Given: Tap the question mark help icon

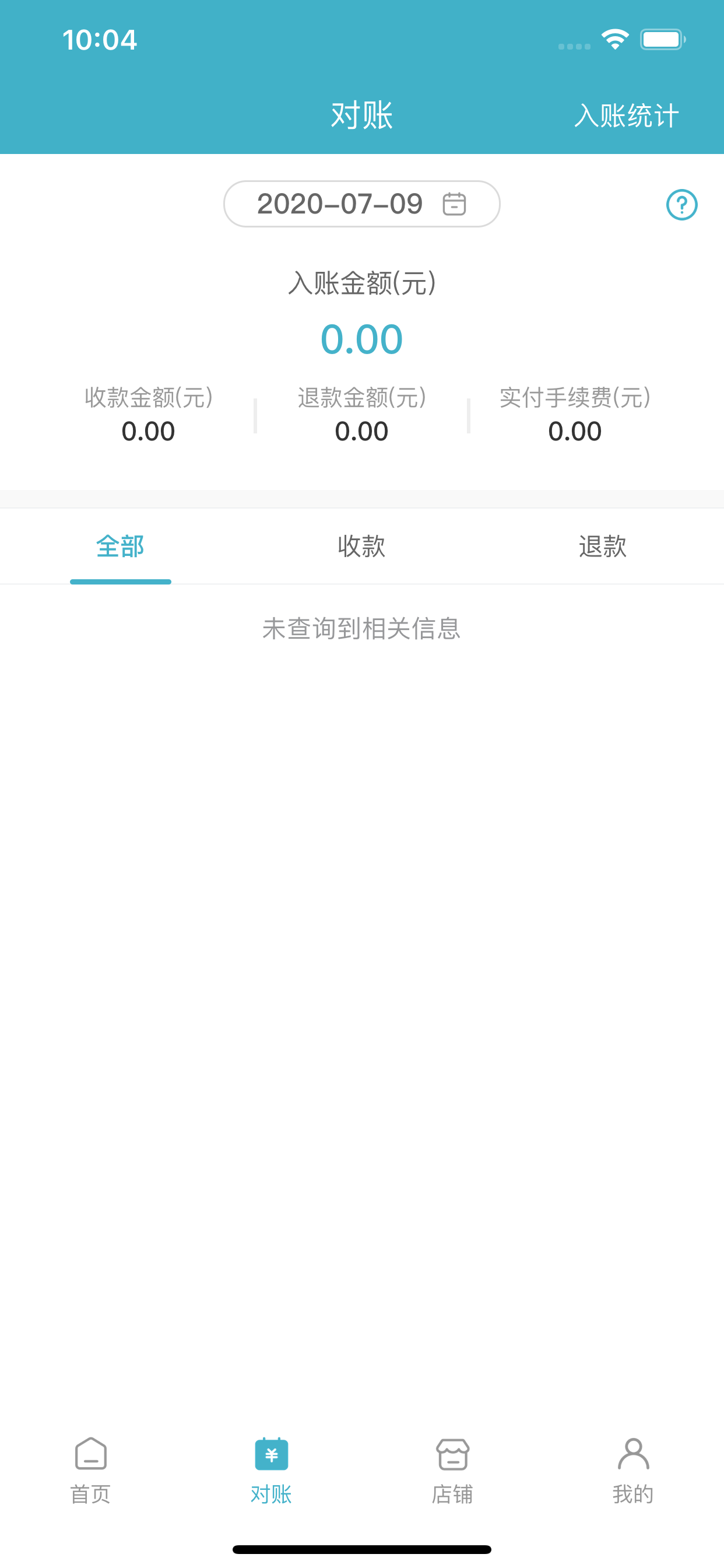Looking at the screenshot, I should [681, 205].
